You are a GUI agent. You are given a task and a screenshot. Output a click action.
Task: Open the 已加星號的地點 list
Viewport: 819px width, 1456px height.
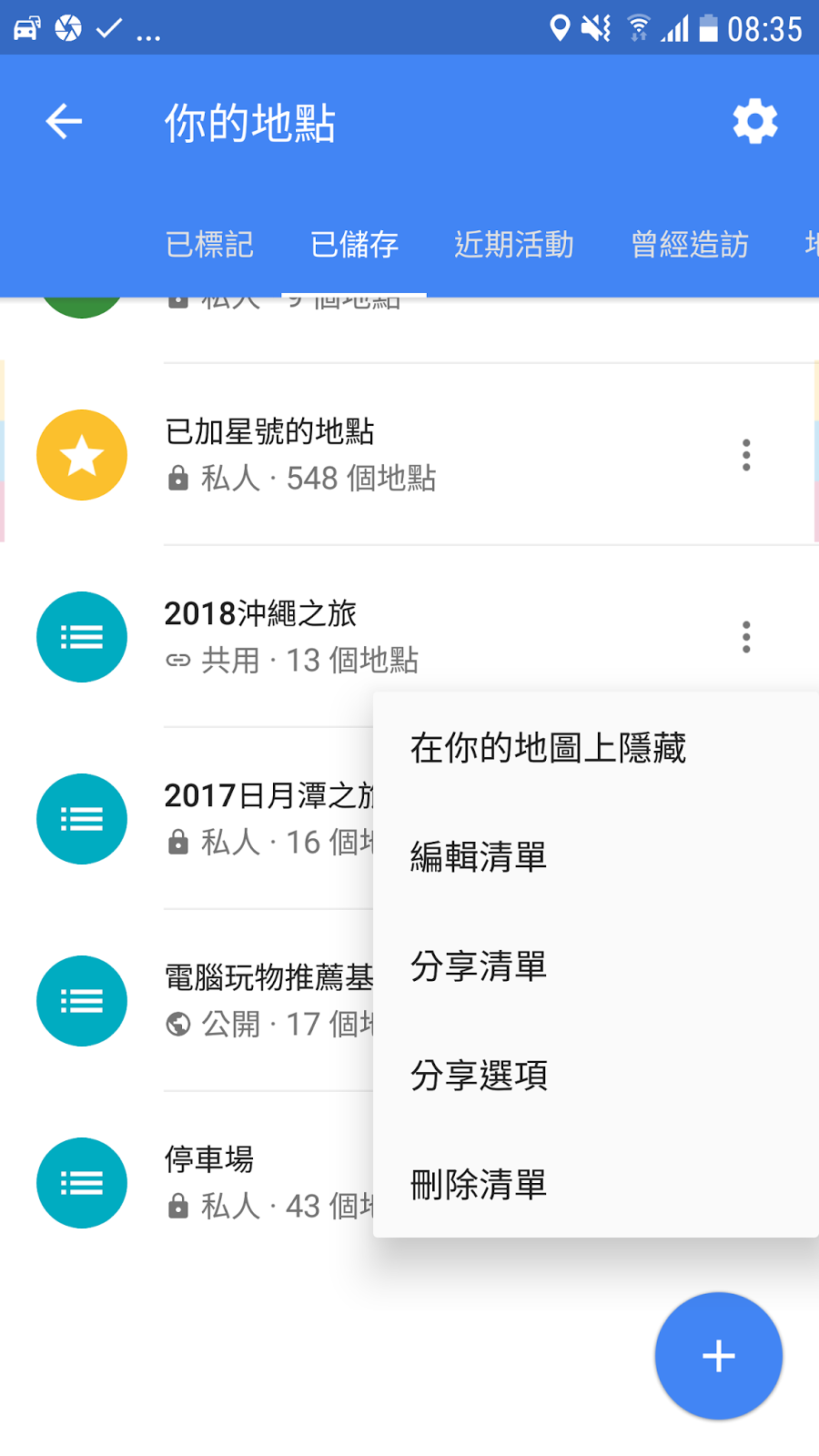(300, 454)
